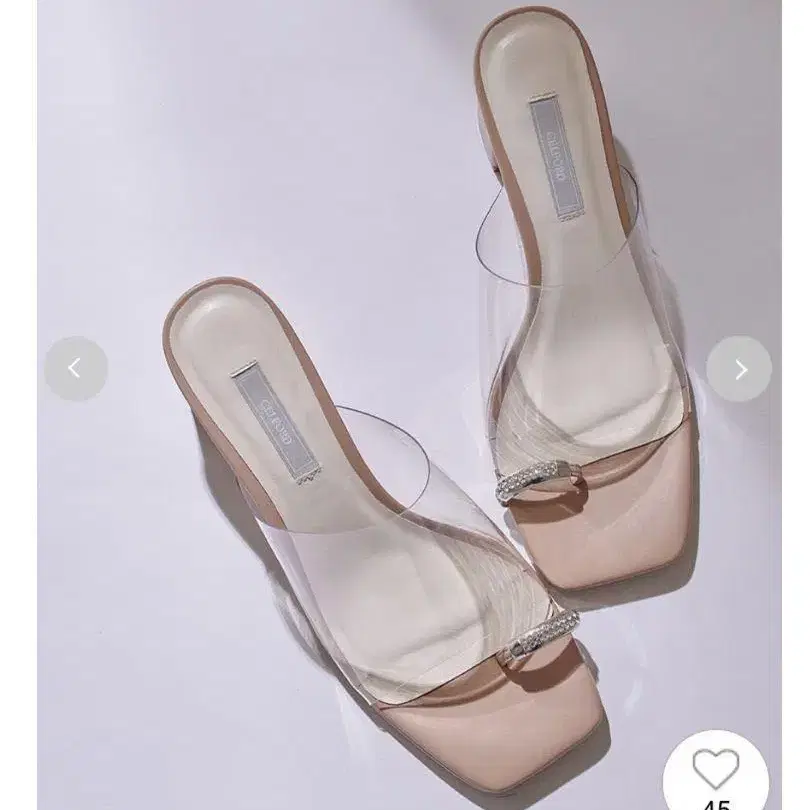The width and height of the screenshot is (810, 810).
Task: Like this item with the heart button
Action: [715, 769]
